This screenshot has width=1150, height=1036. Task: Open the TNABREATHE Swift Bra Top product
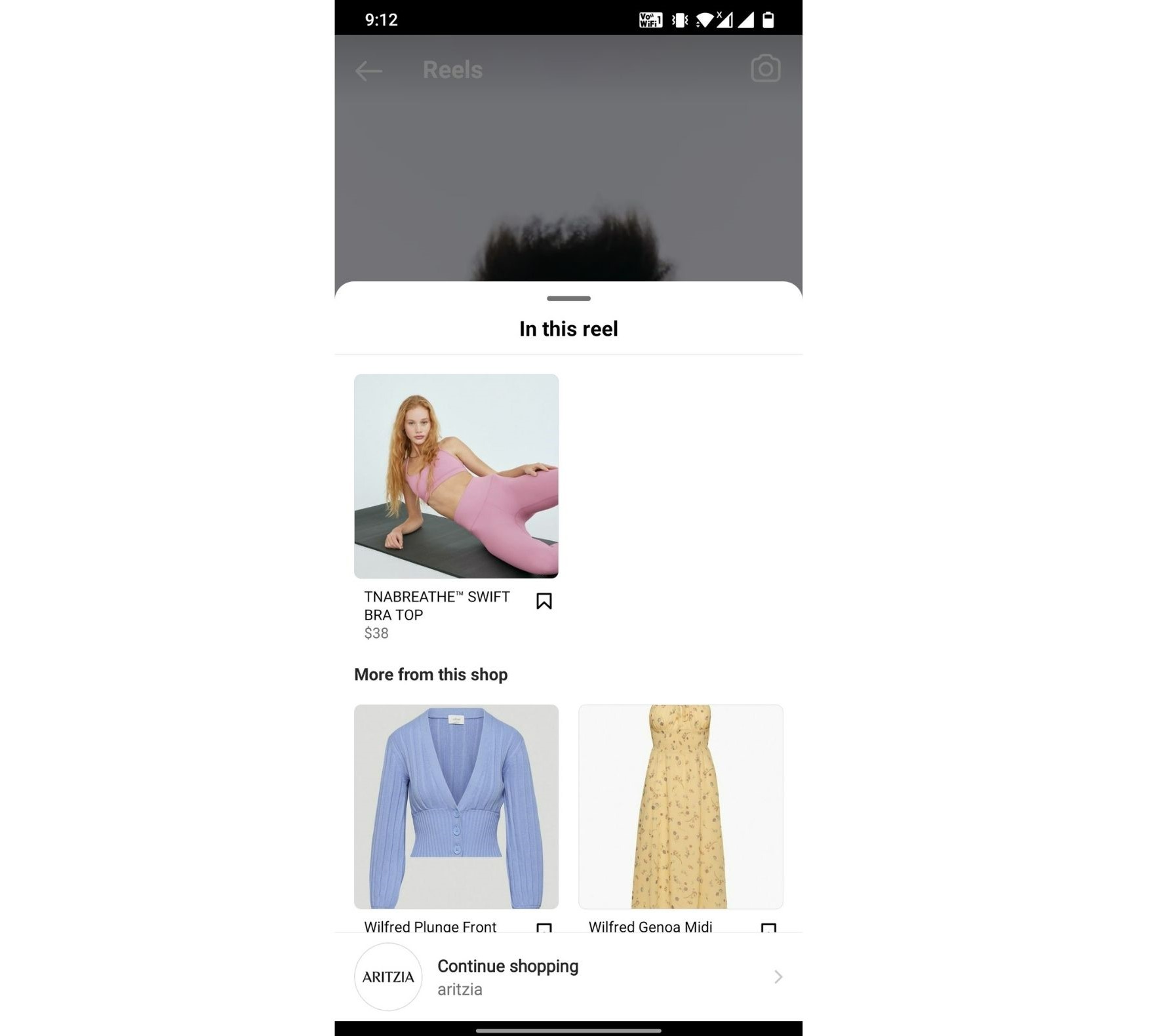[456, 476]
